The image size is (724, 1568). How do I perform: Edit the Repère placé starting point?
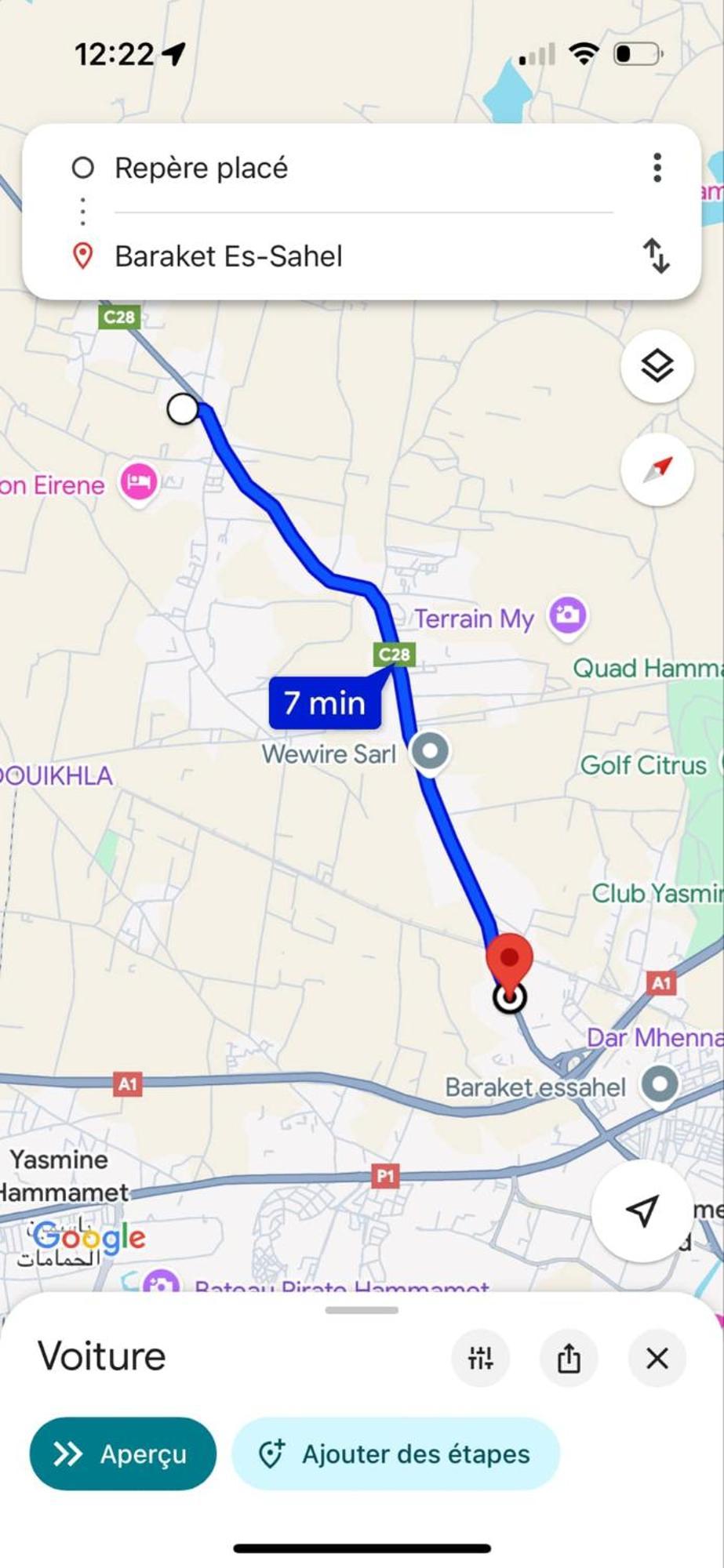point(202,169)
